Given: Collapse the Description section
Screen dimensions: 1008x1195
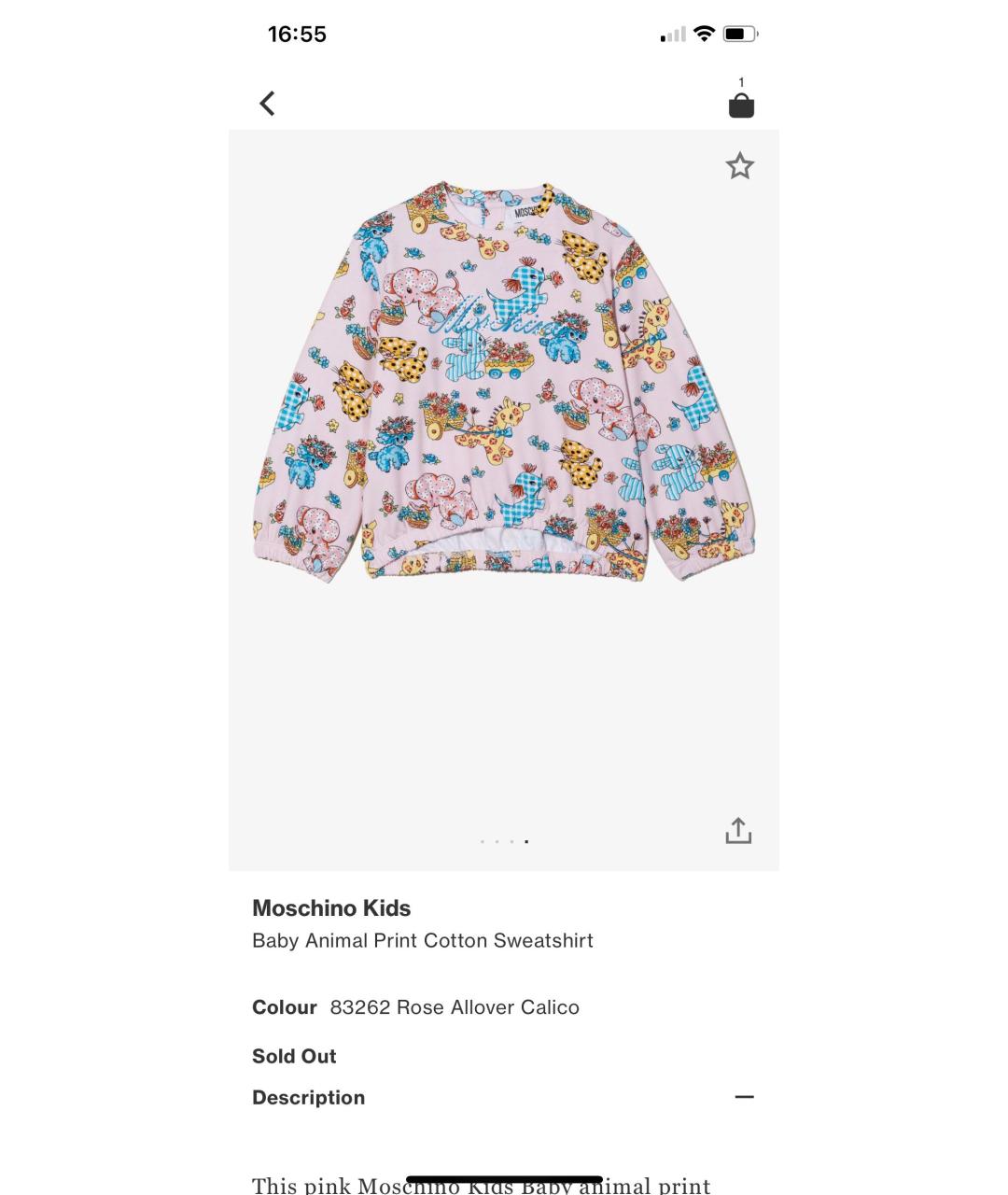Looking at the screenshot, I should tap(744, 1097).
